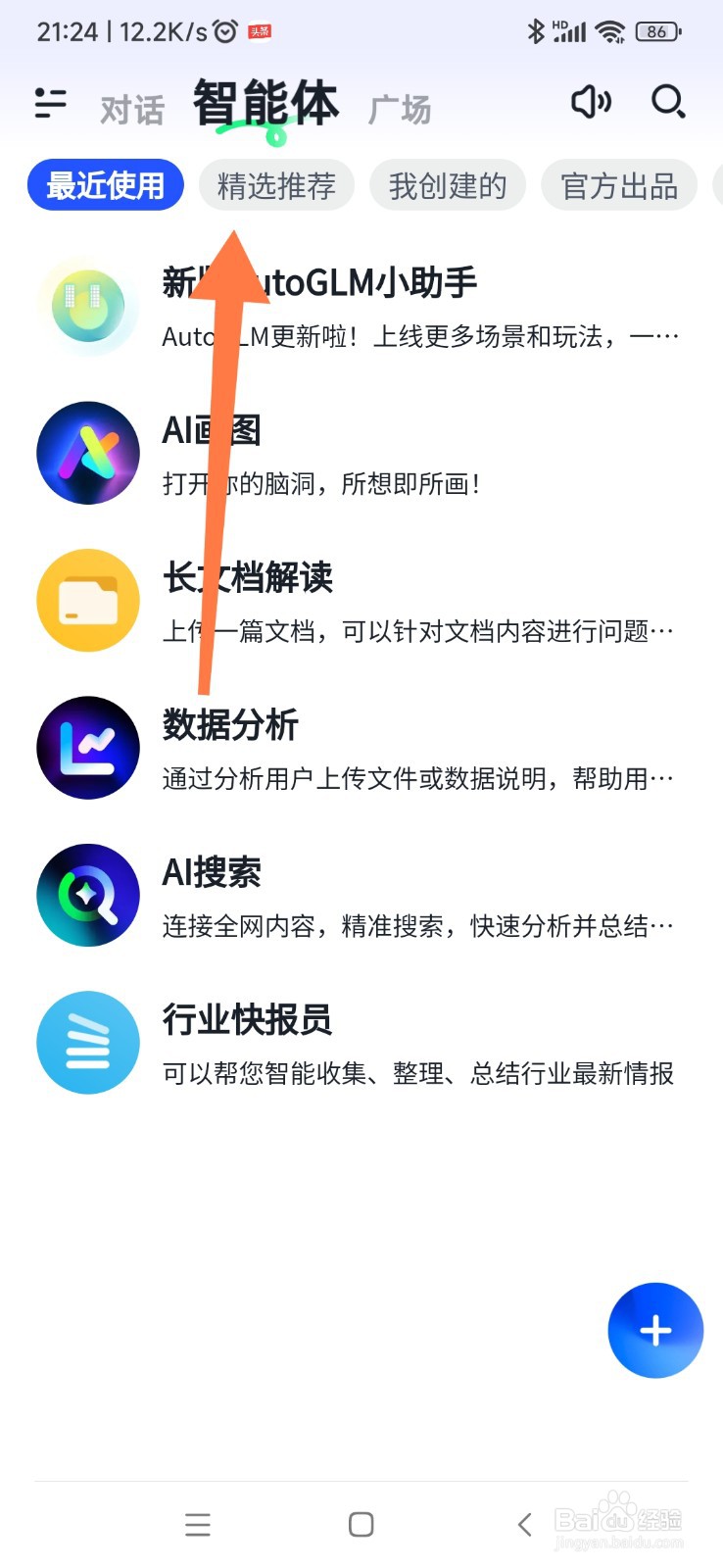This screenshot has width=723, height=1568.
Task: Open the search magnifier icon
Action: (x=668, y=102)
